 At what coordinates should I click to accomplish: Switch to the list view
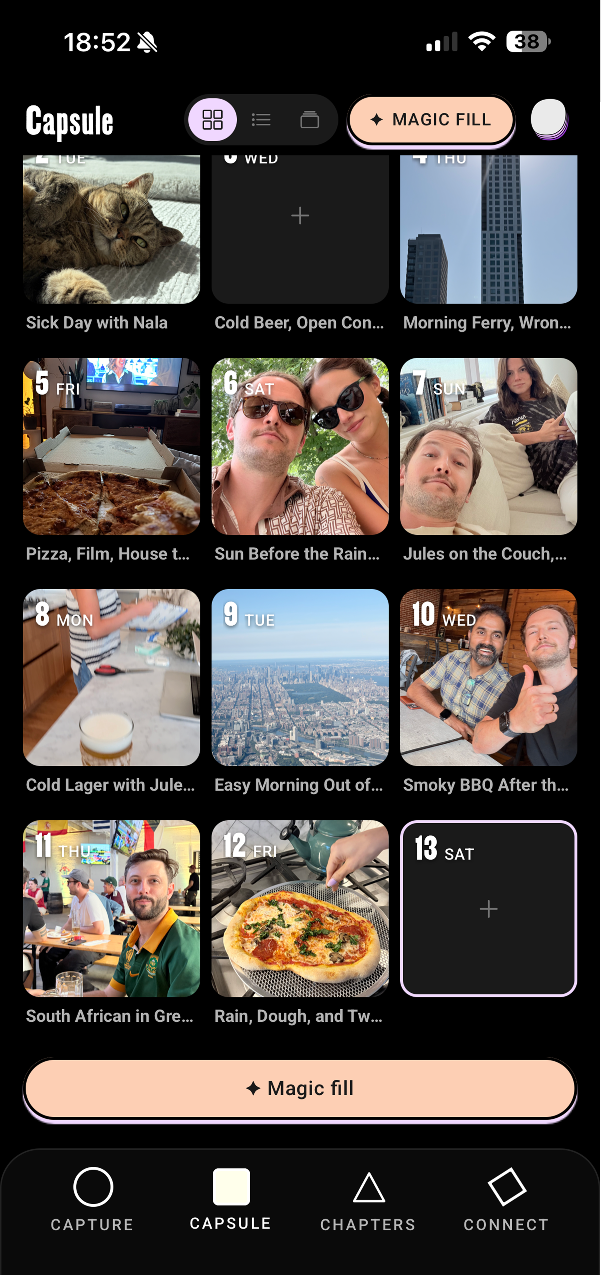(261, 120)
